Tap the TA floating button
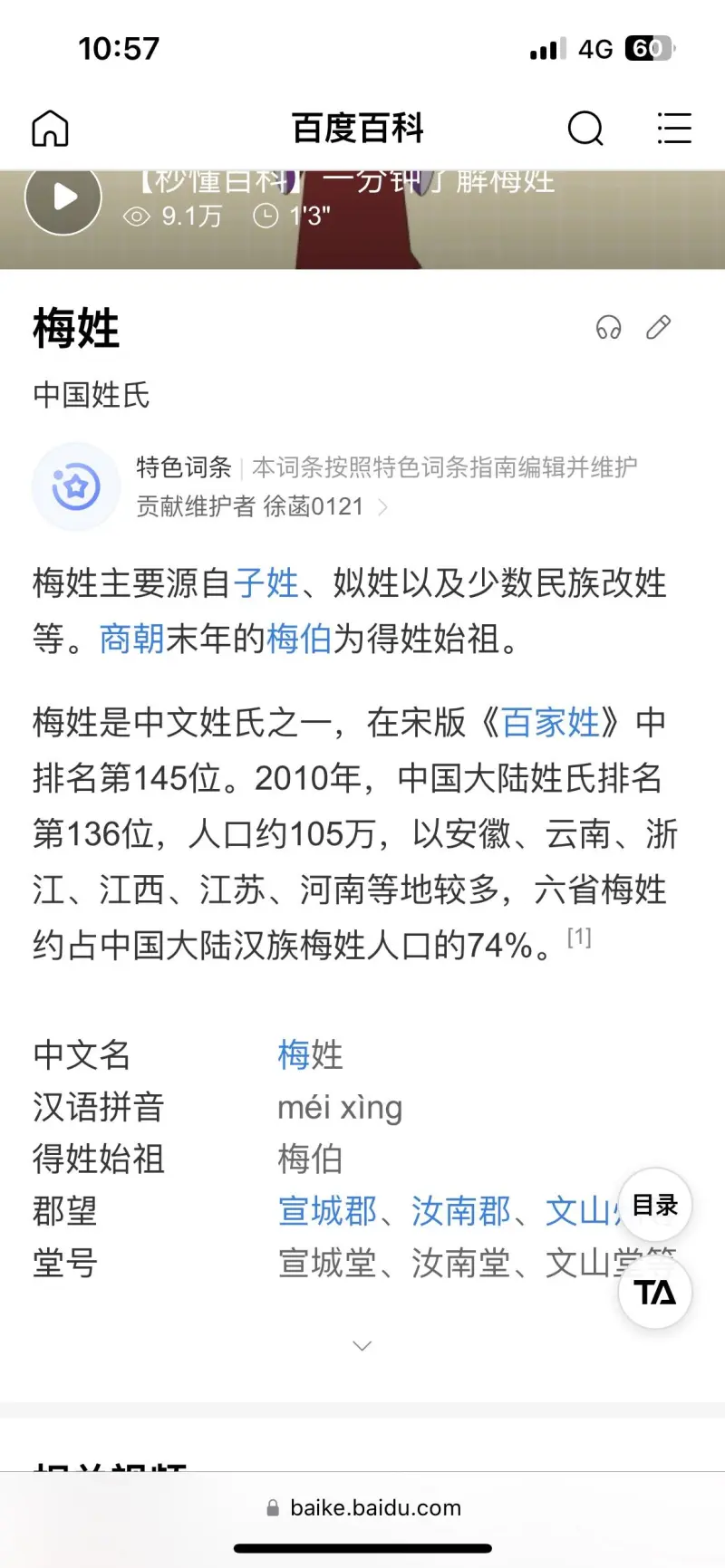 pyautogui.click(x=655, y=1293)
